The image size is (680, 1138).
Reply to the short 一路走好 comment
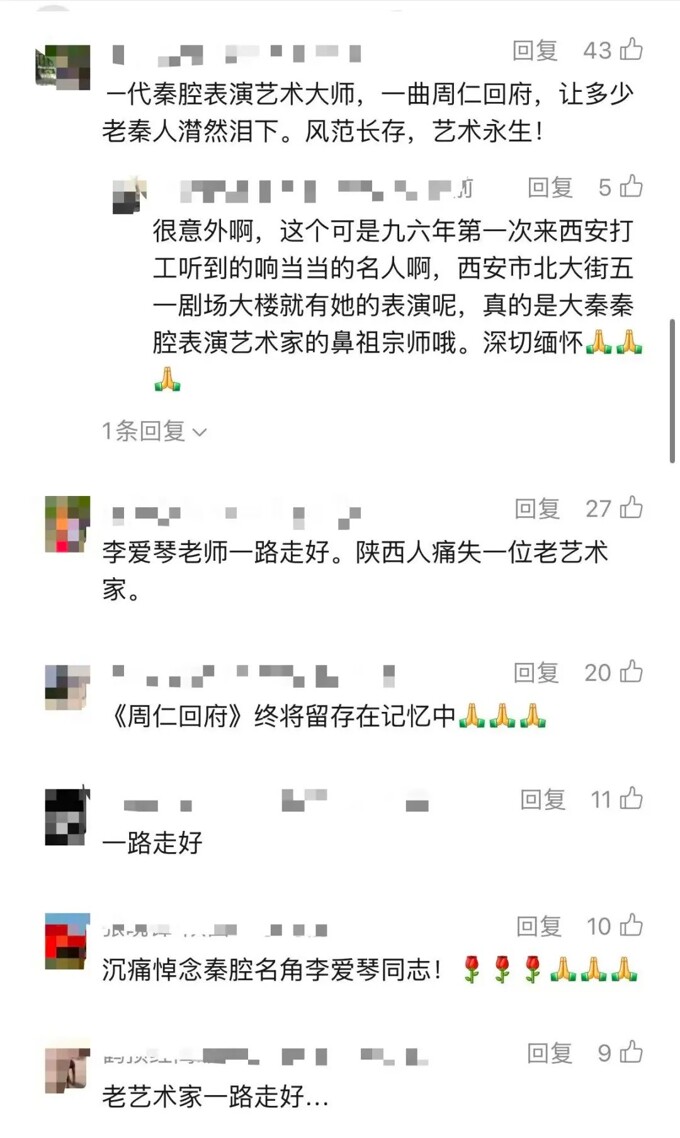click(x=542, y=800)
